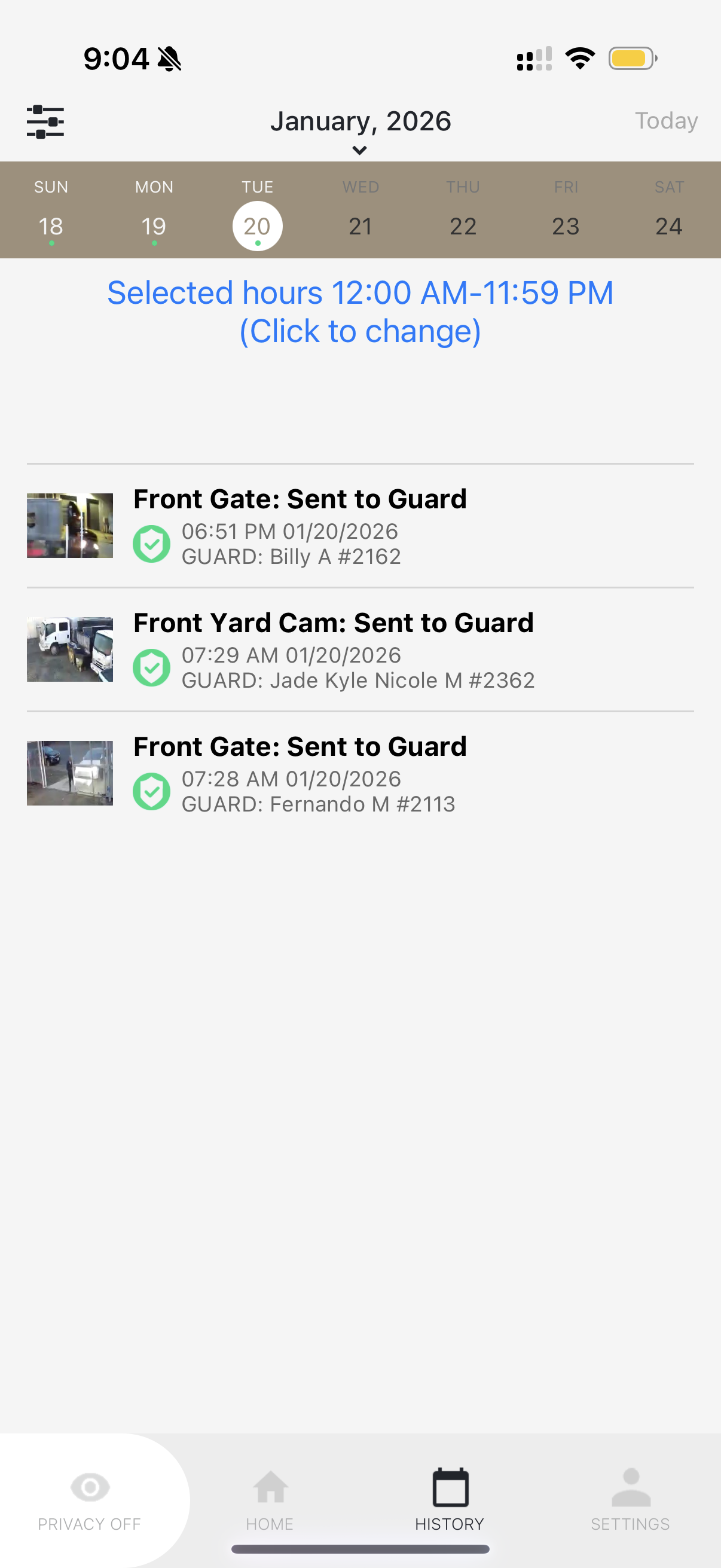The height and width of the screenshot is (1568, 721).
Task: Select Sunday the 18th
Action: point(51,225)
